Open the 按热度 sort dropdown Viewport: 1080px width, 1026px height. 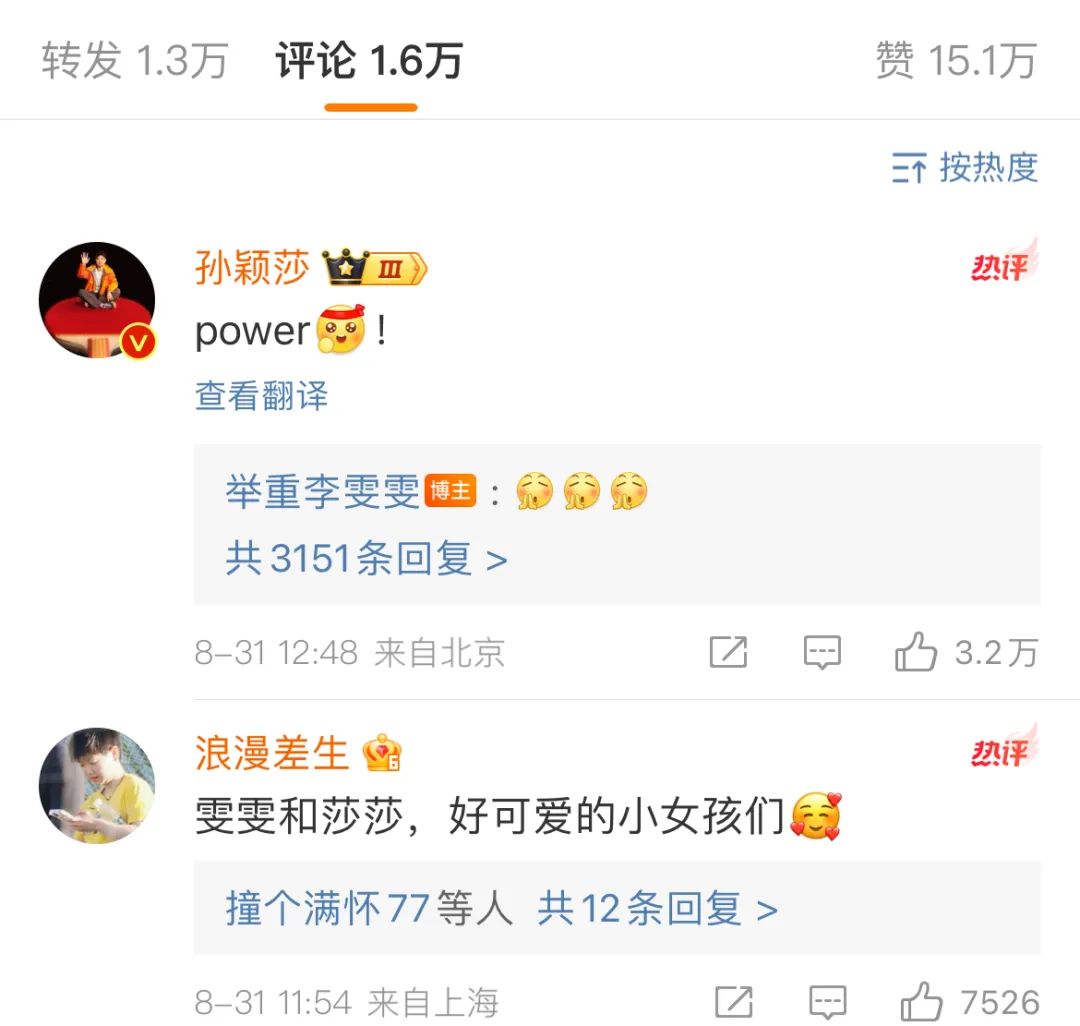pos(965,167)
